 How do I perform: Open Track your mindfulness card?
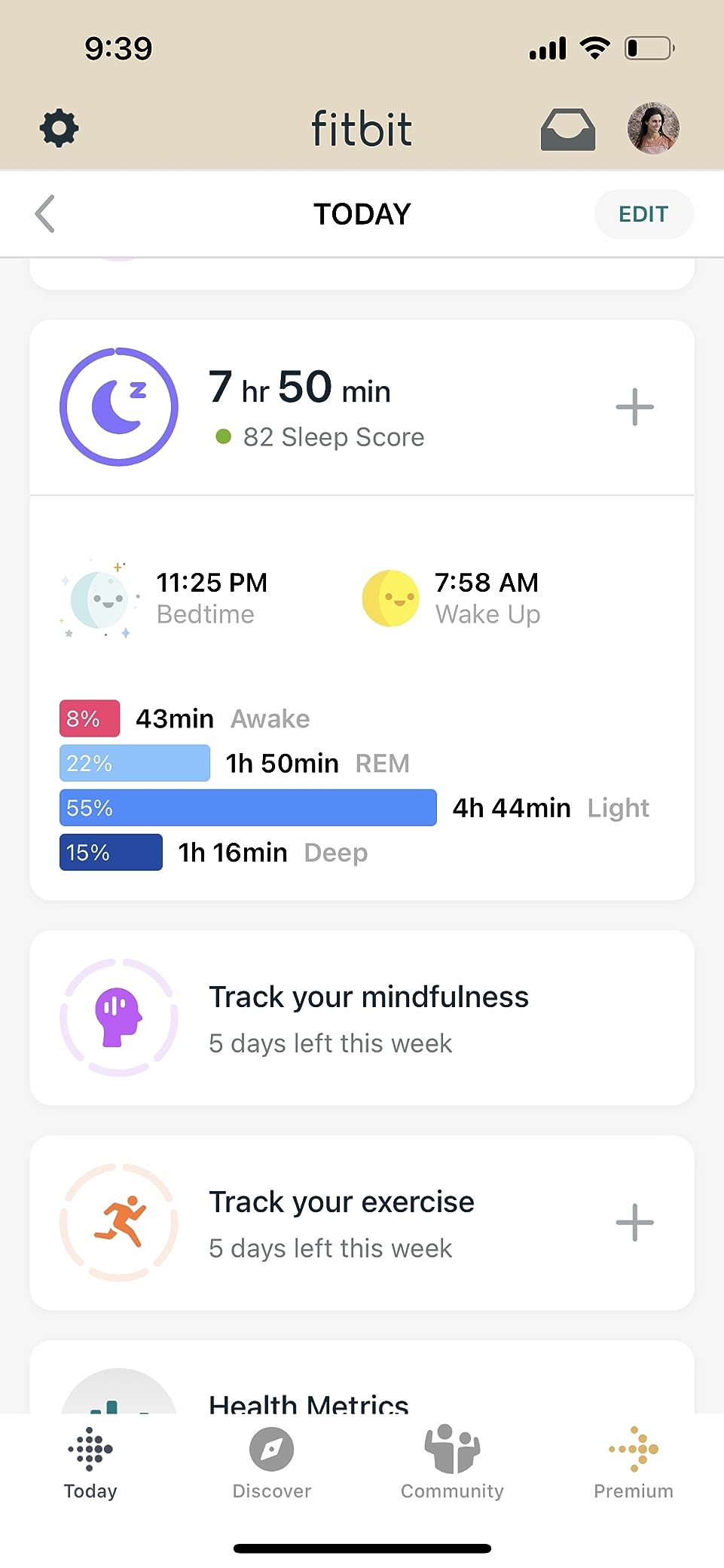362,1018
